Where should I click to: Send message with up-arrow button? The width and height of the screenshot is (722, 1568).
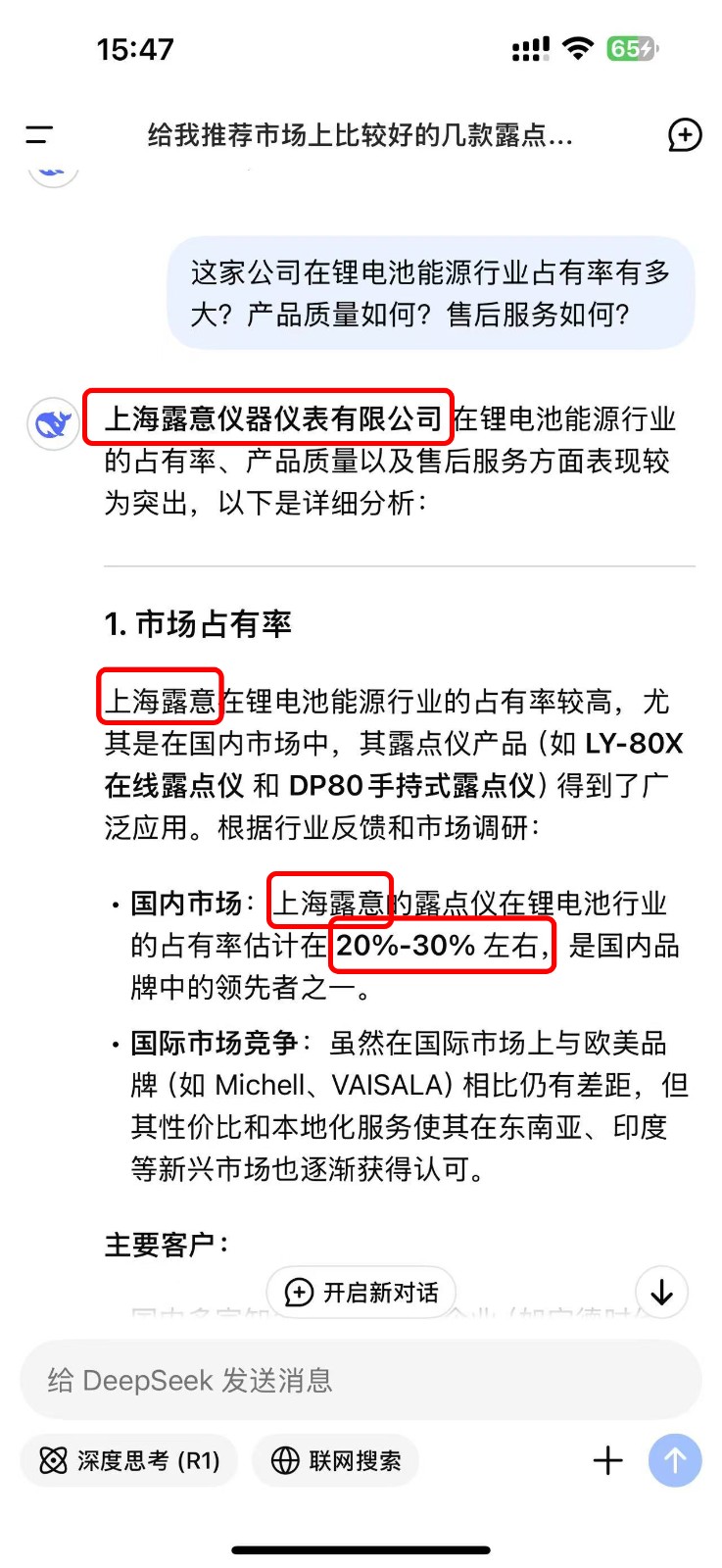tap(675, 1460)
